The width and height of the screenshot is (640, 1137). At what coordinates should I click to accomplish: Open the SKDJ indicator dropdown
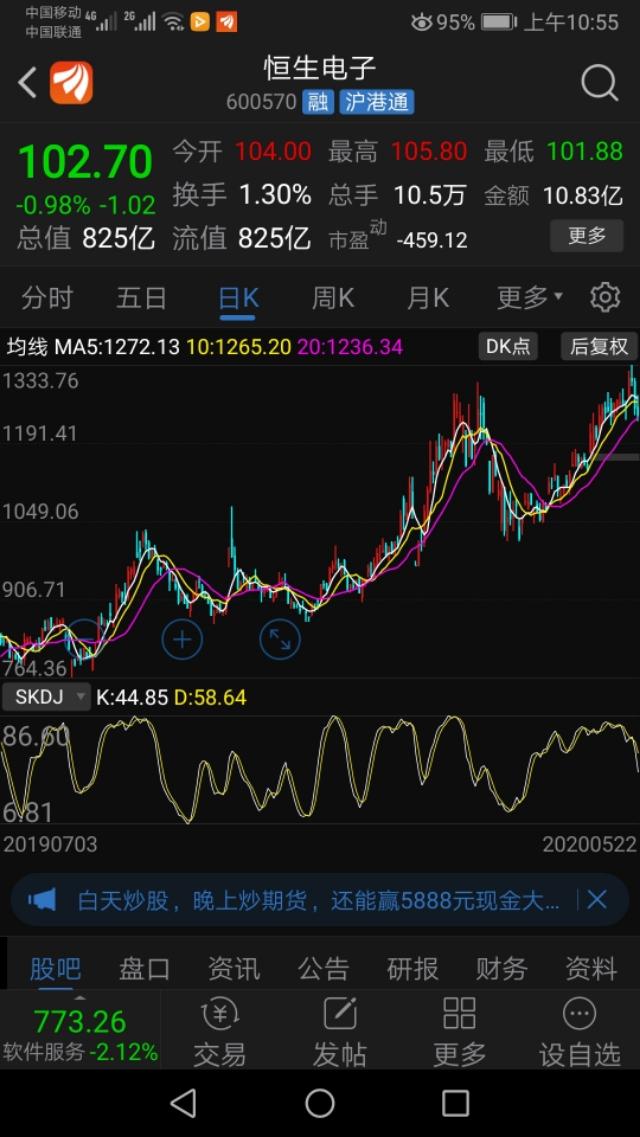tap(46, 698)
